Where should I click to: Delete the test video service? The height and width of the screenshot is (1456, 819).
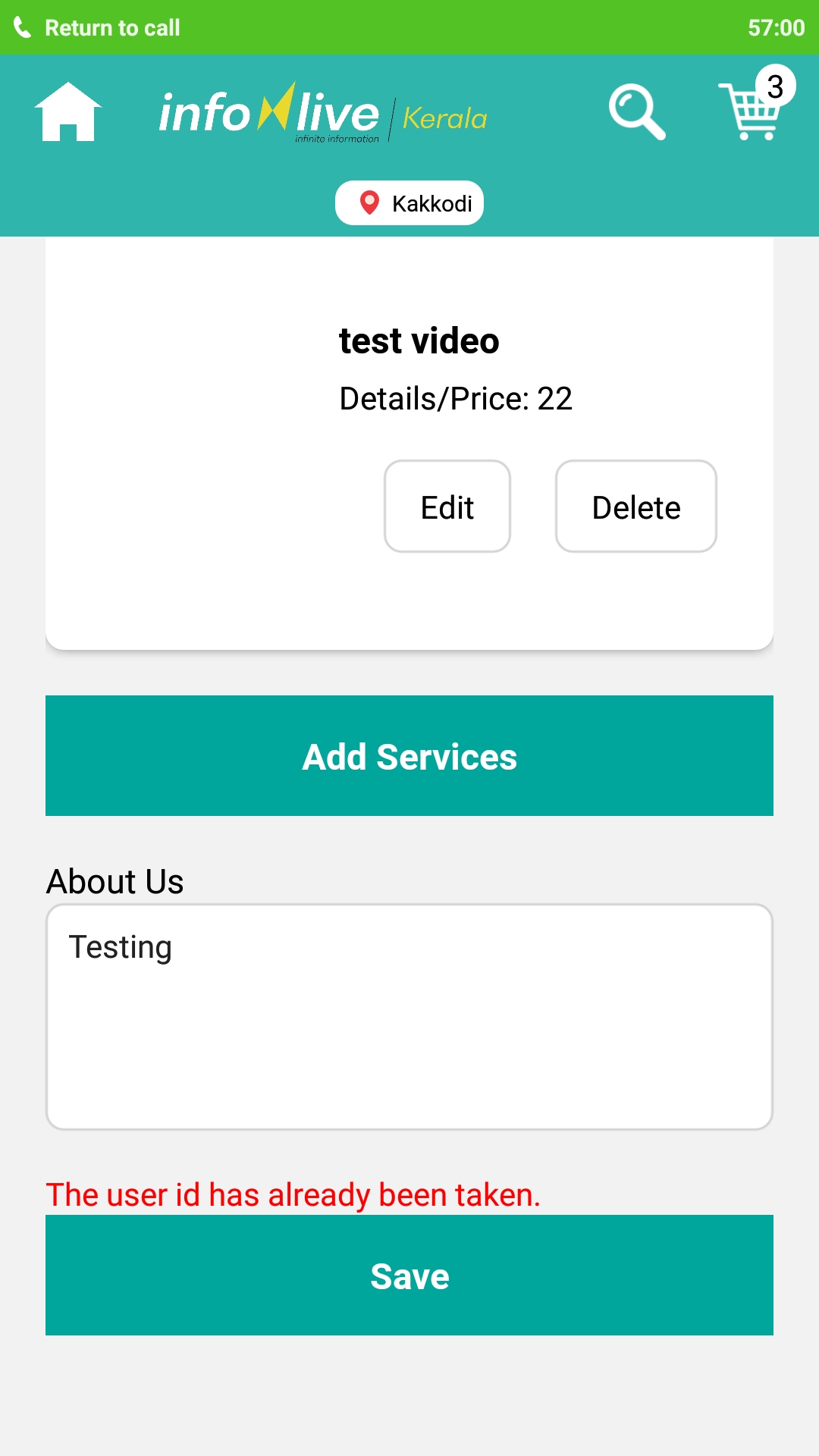coord(636,507)
